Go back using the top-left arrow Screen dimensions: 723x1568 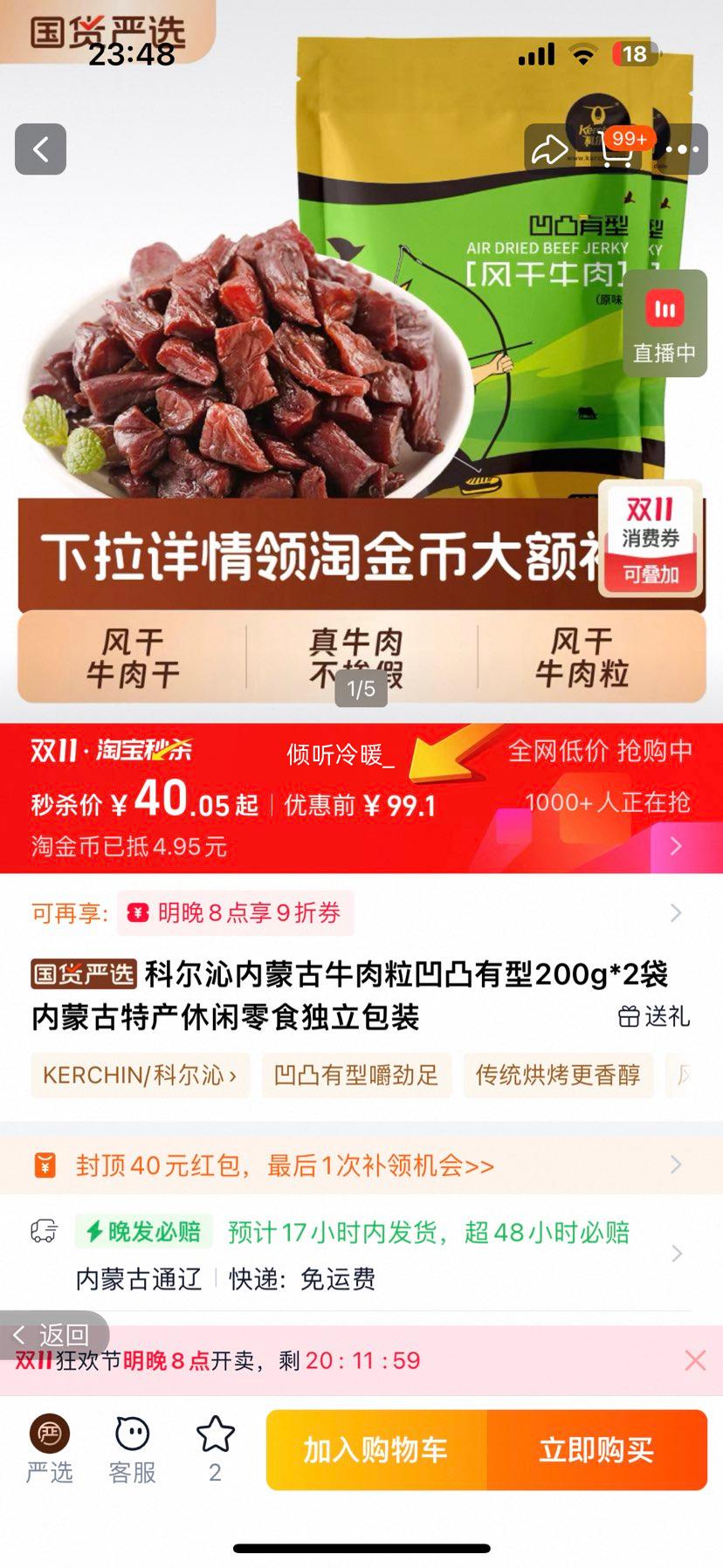[x=40, y=149]
